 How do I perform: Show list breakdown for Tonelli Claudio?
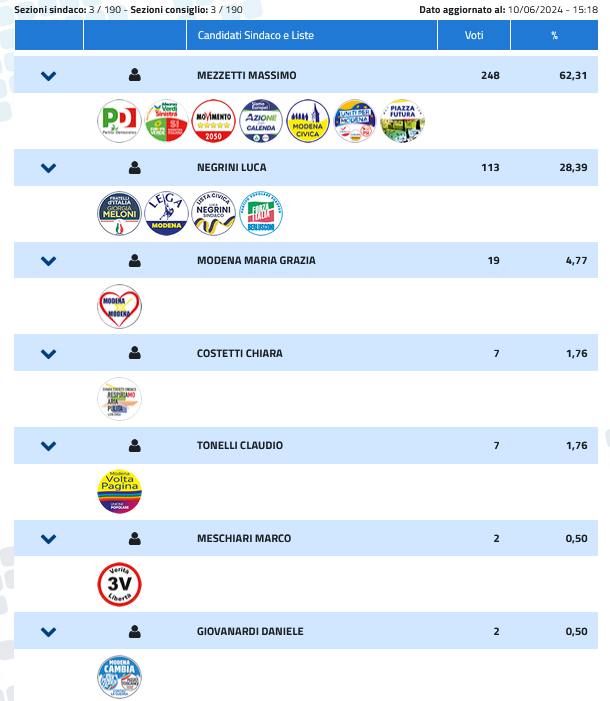click(x=48, y=446)
